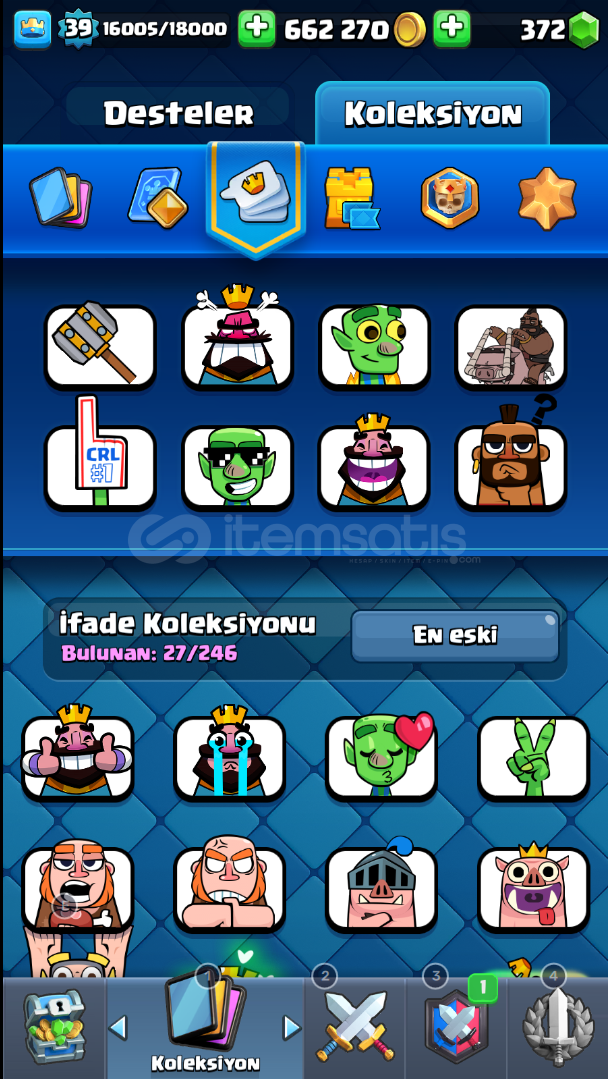
Task: Select the pig with knight helmet emote
Action: tap(382, 889)
